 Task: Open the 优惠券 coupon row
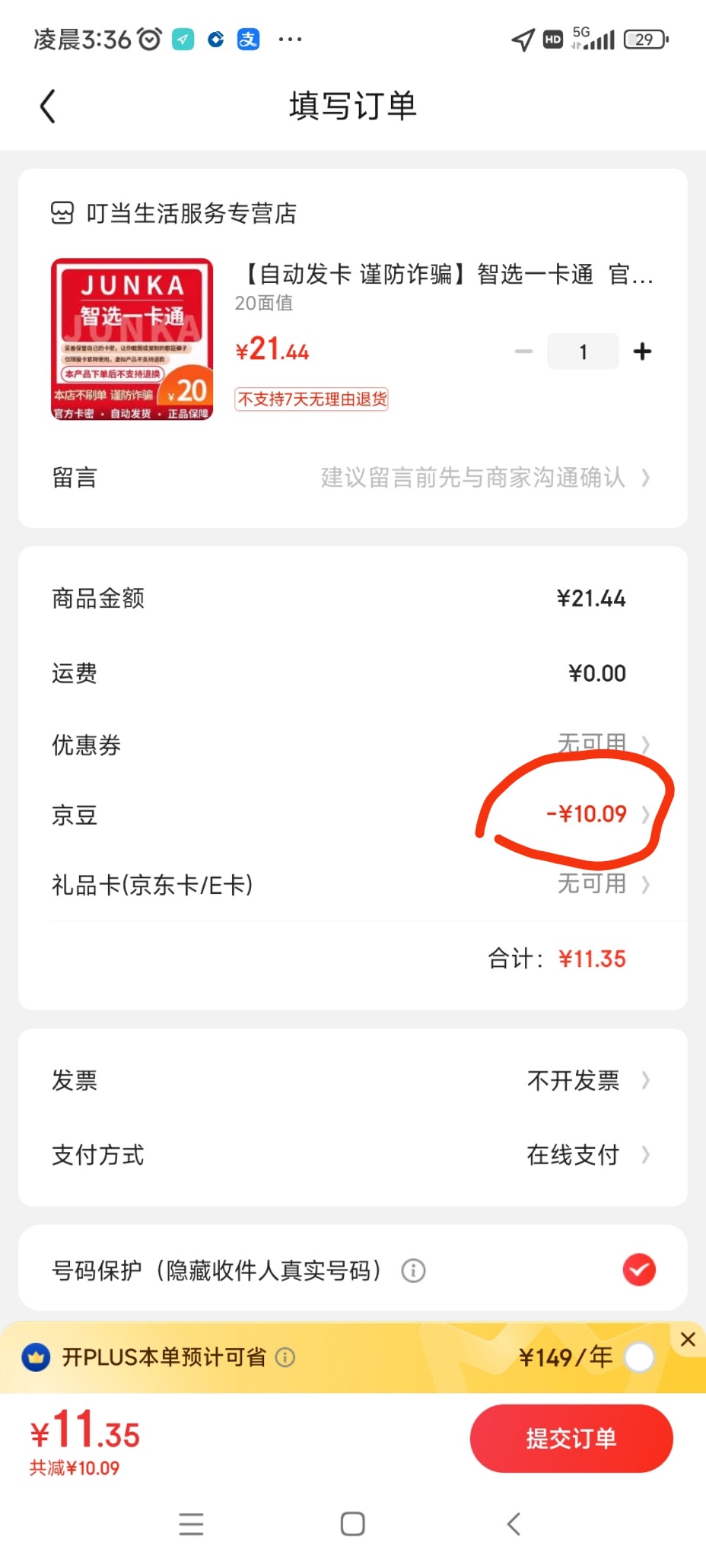353,744
